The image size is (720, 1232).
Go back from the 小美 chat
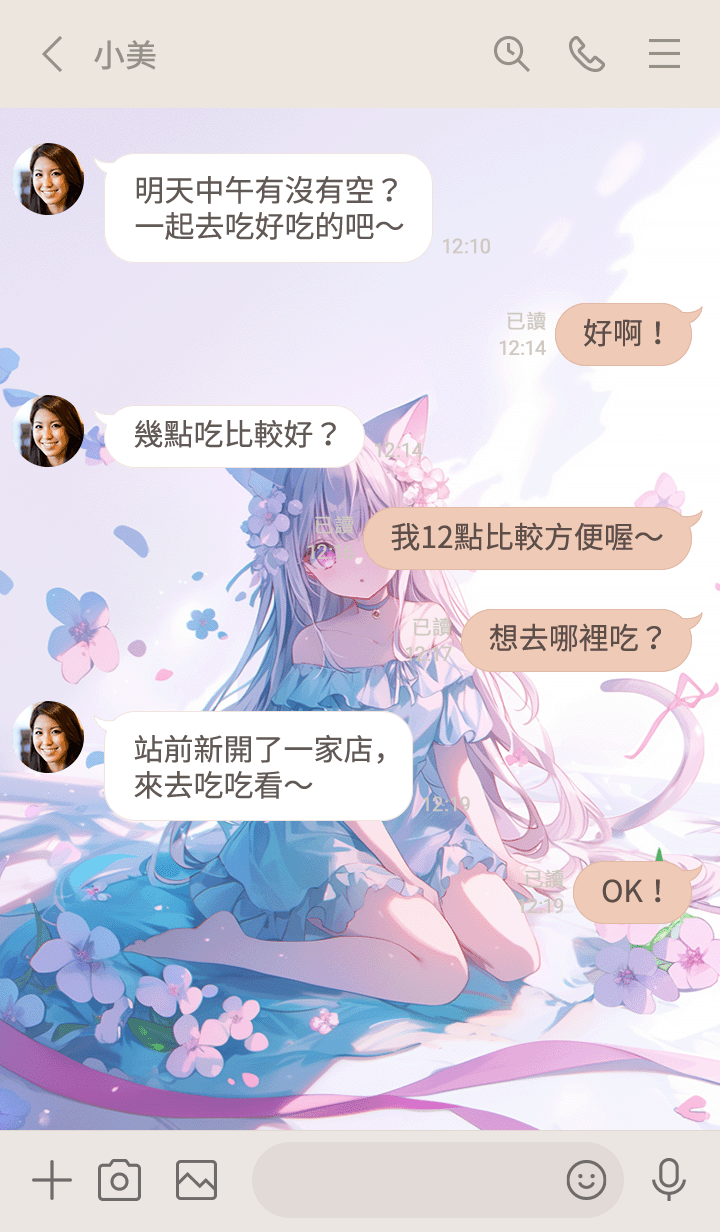52,54
